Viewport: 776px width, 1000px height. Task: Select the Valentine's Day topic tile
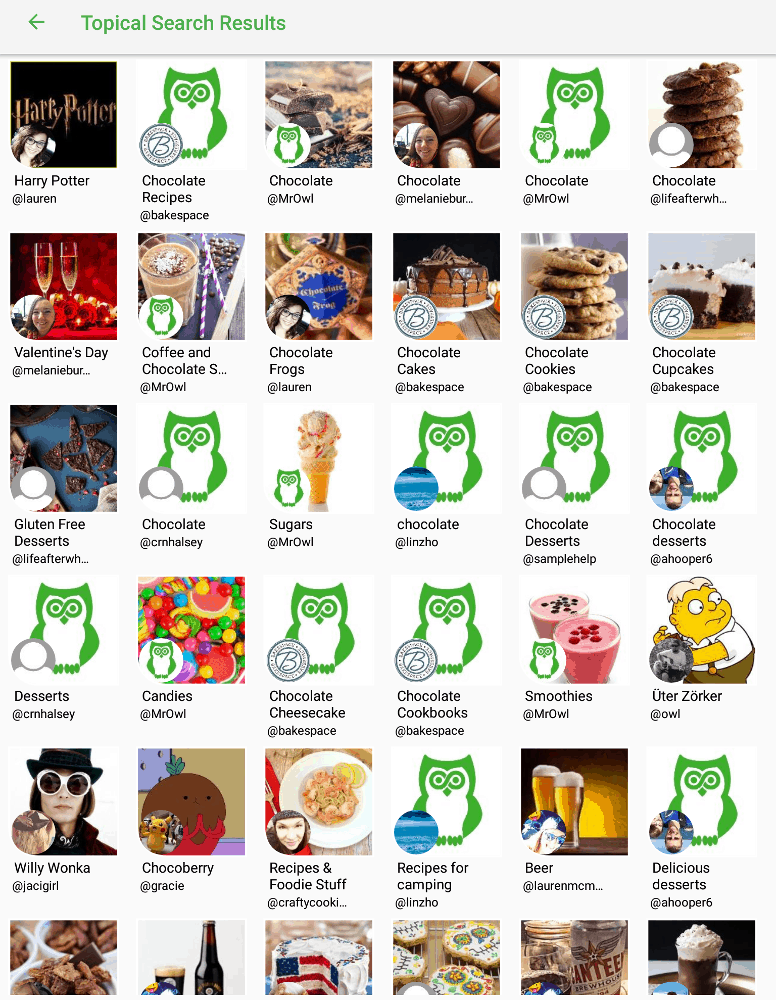tap(63, 287)
